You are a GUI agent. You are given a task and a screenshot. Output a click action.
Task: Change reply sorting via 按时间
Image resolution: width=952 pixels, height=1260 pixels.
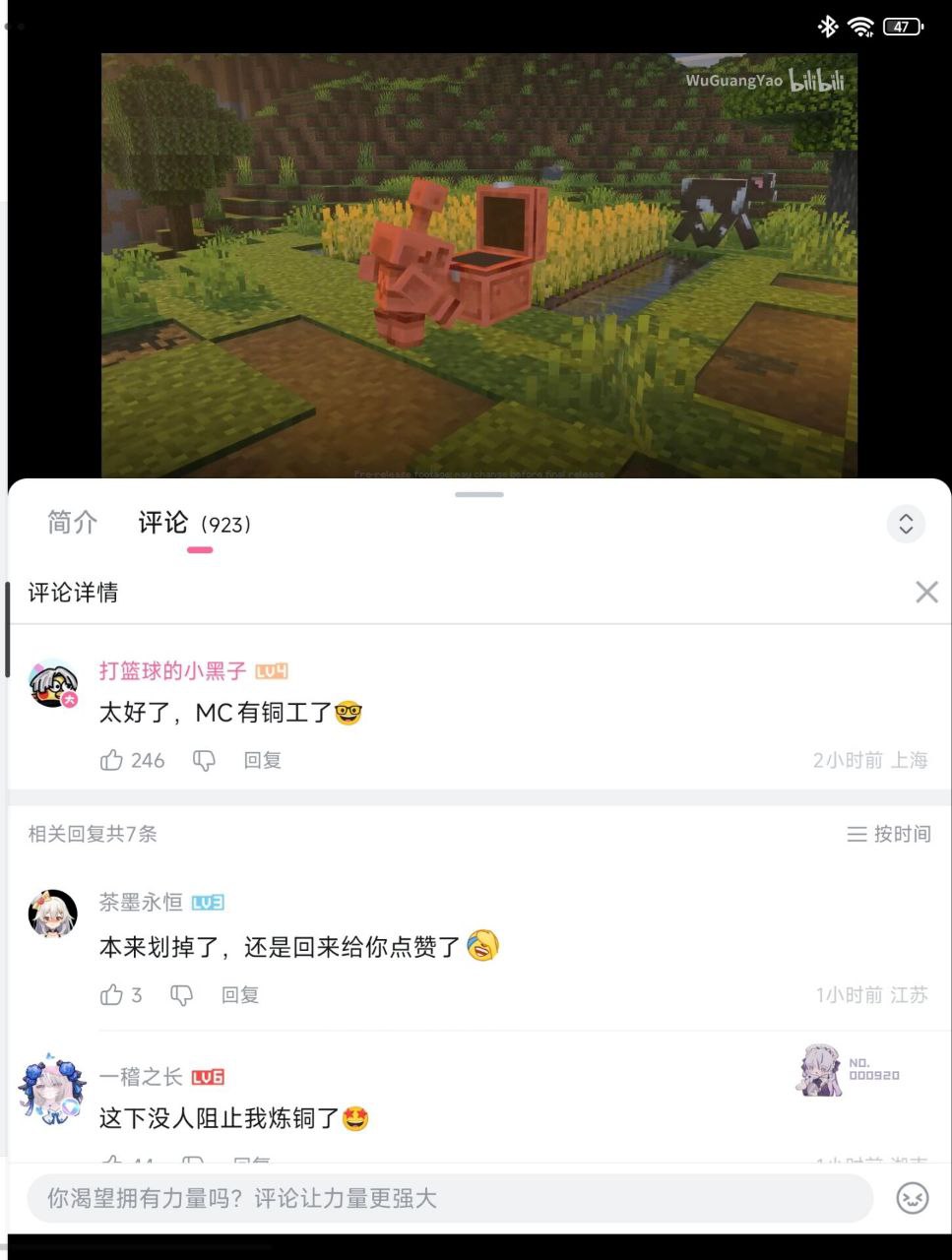tap(889, 834)
